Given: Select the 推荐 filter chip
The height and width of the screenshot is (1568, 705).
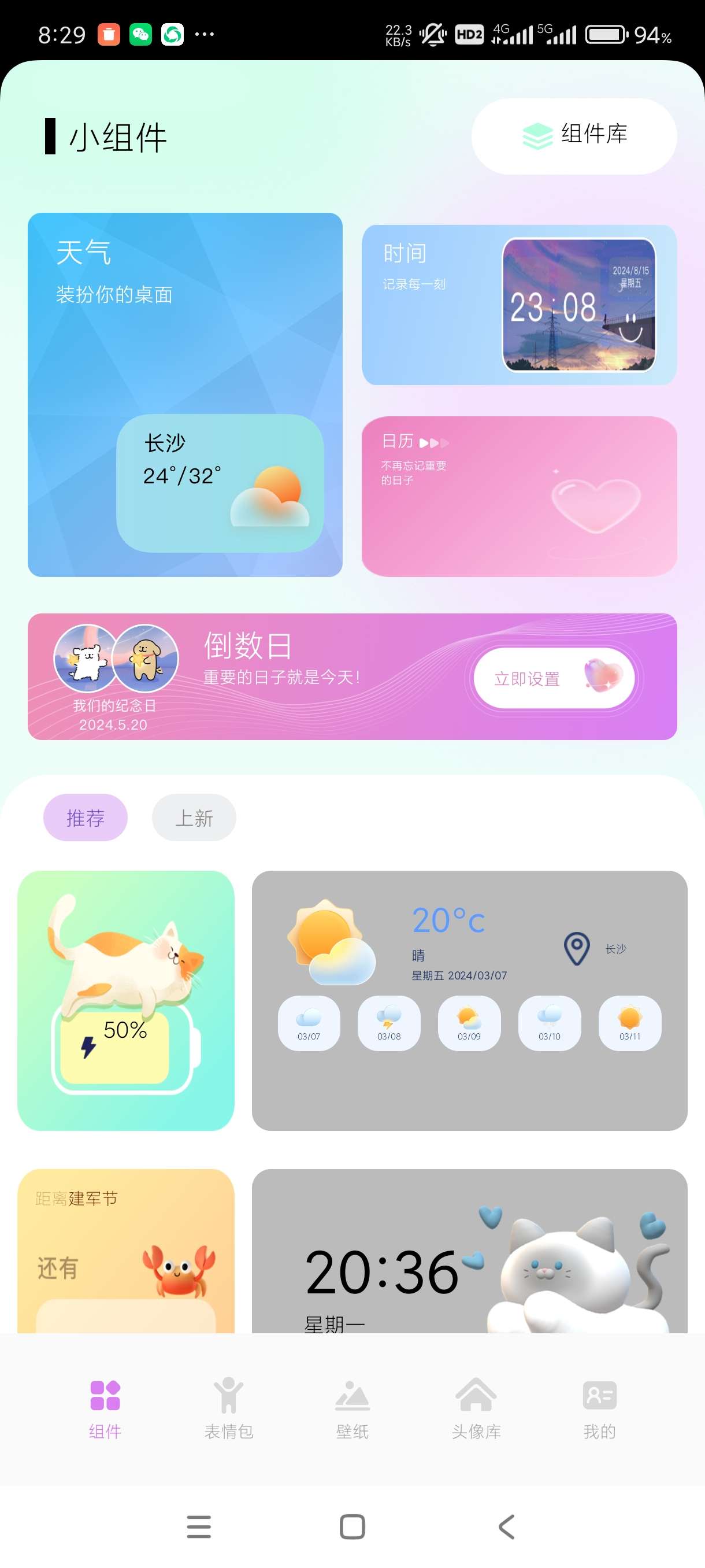Looking at the screenshot, I should coord(85,817).
